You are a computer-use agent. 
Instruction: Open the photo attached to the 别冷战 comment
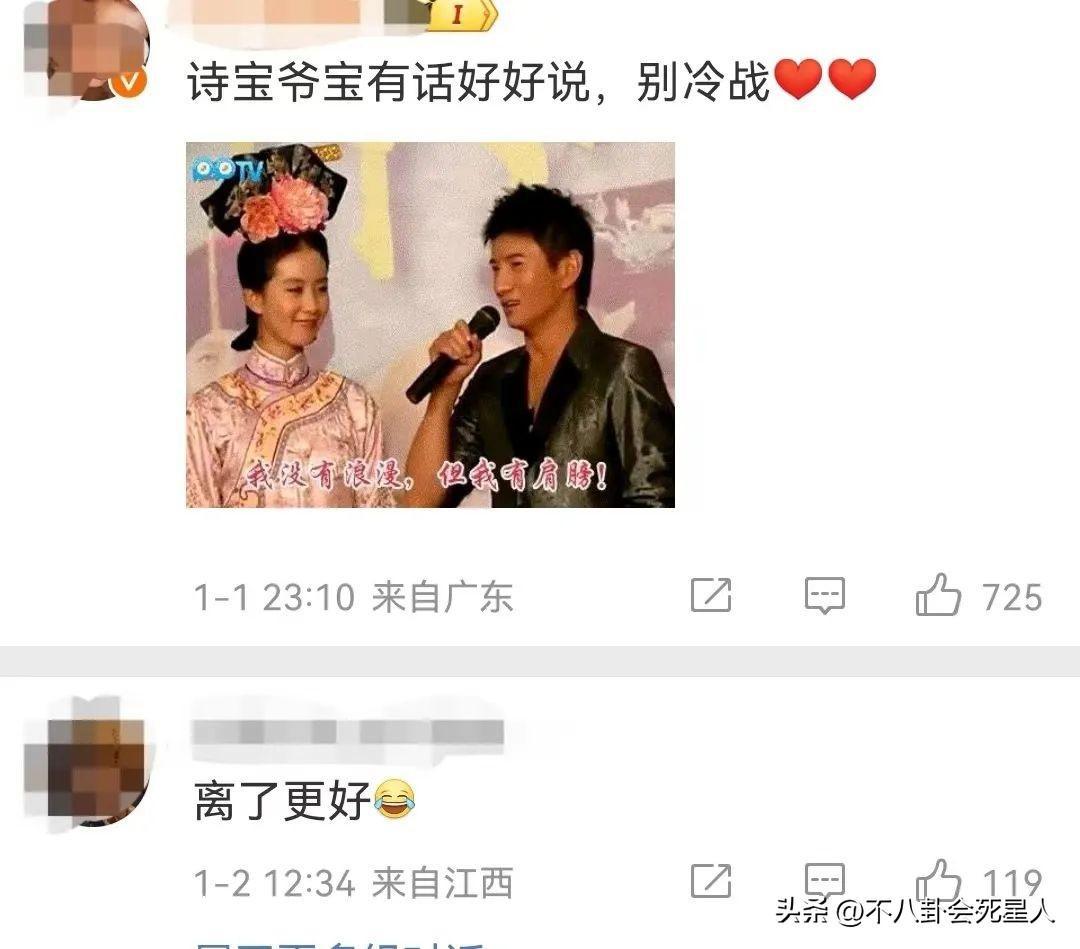coord(430,325)
